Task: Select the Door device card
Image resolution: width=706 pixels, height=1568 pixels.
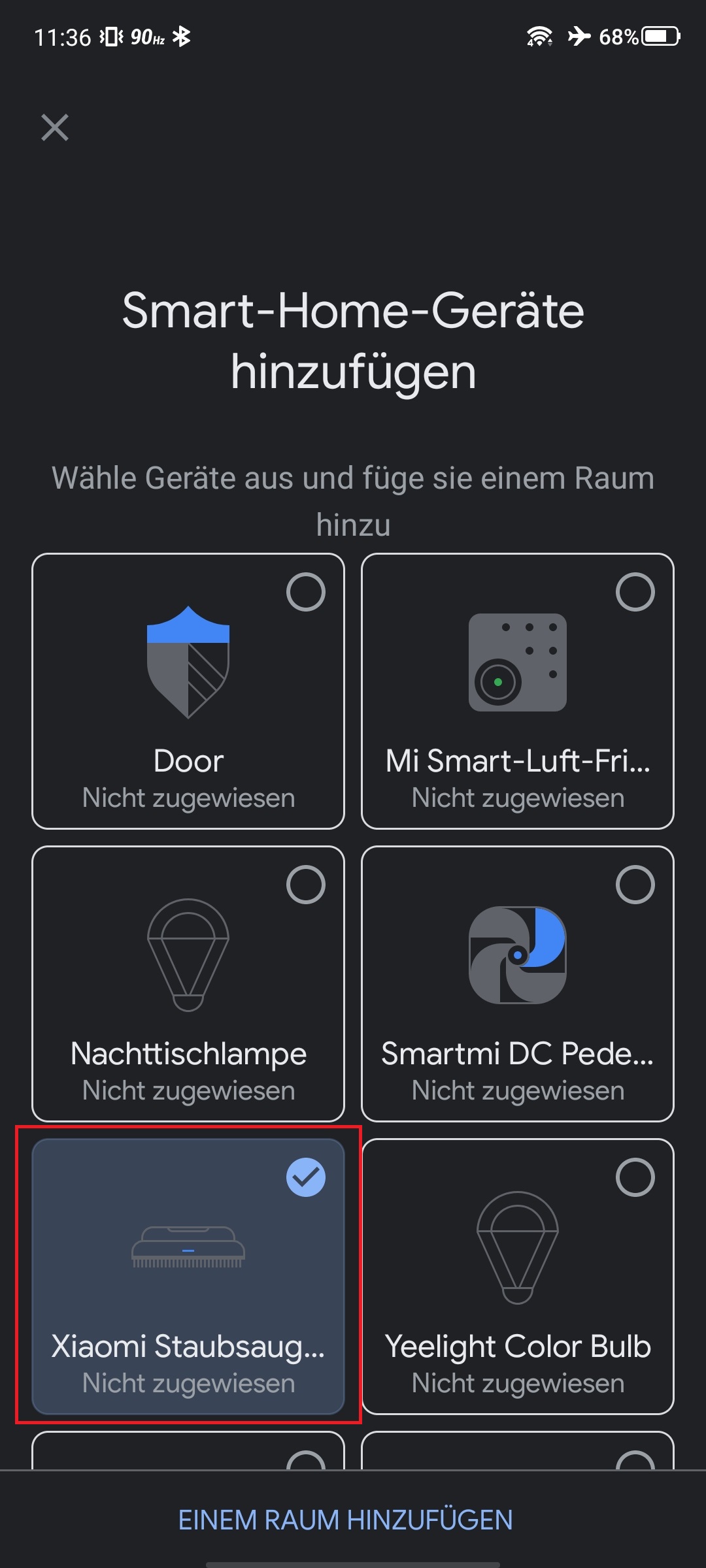Action: (188, 691)
